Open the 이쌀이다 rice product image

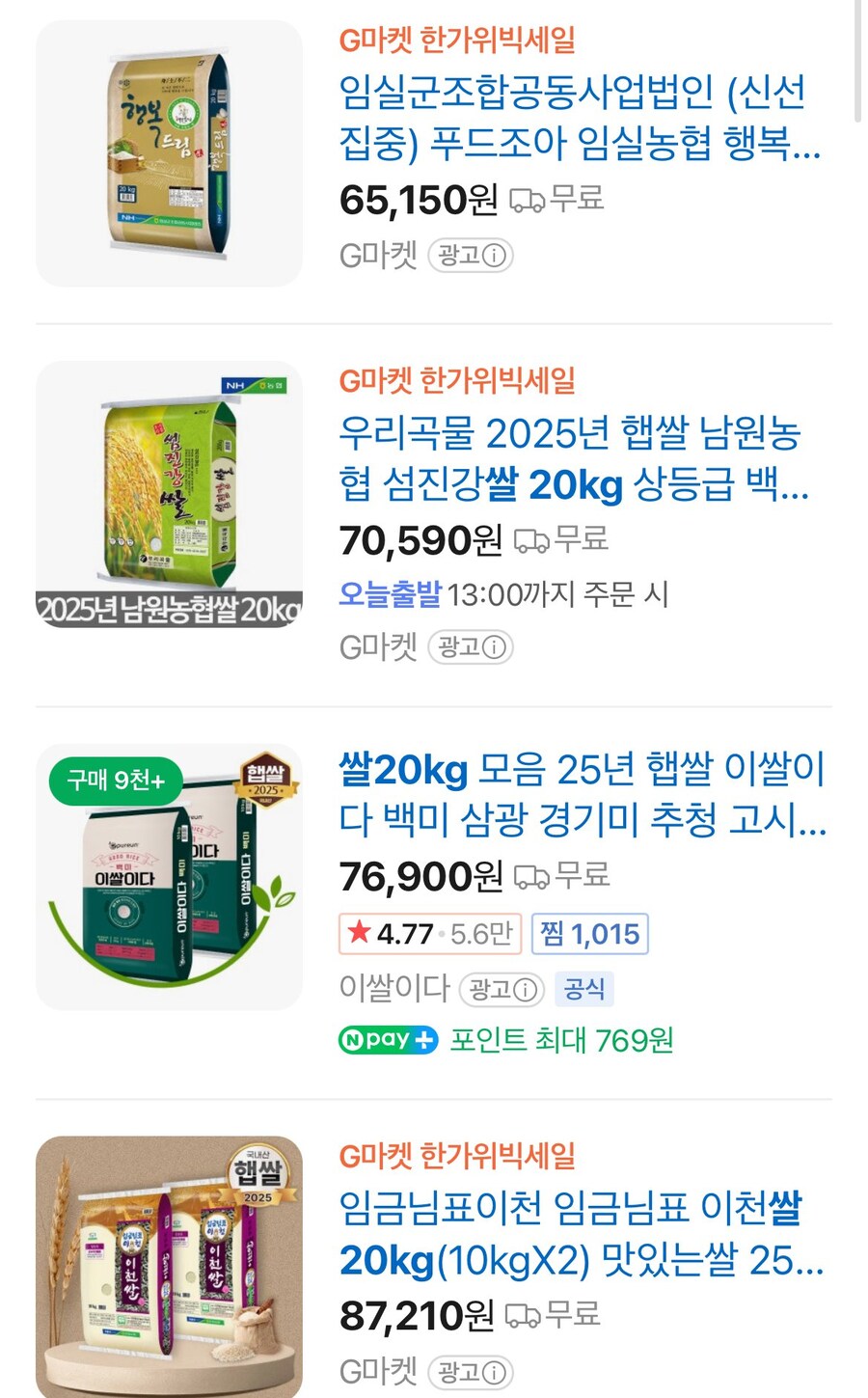(169, 876)
